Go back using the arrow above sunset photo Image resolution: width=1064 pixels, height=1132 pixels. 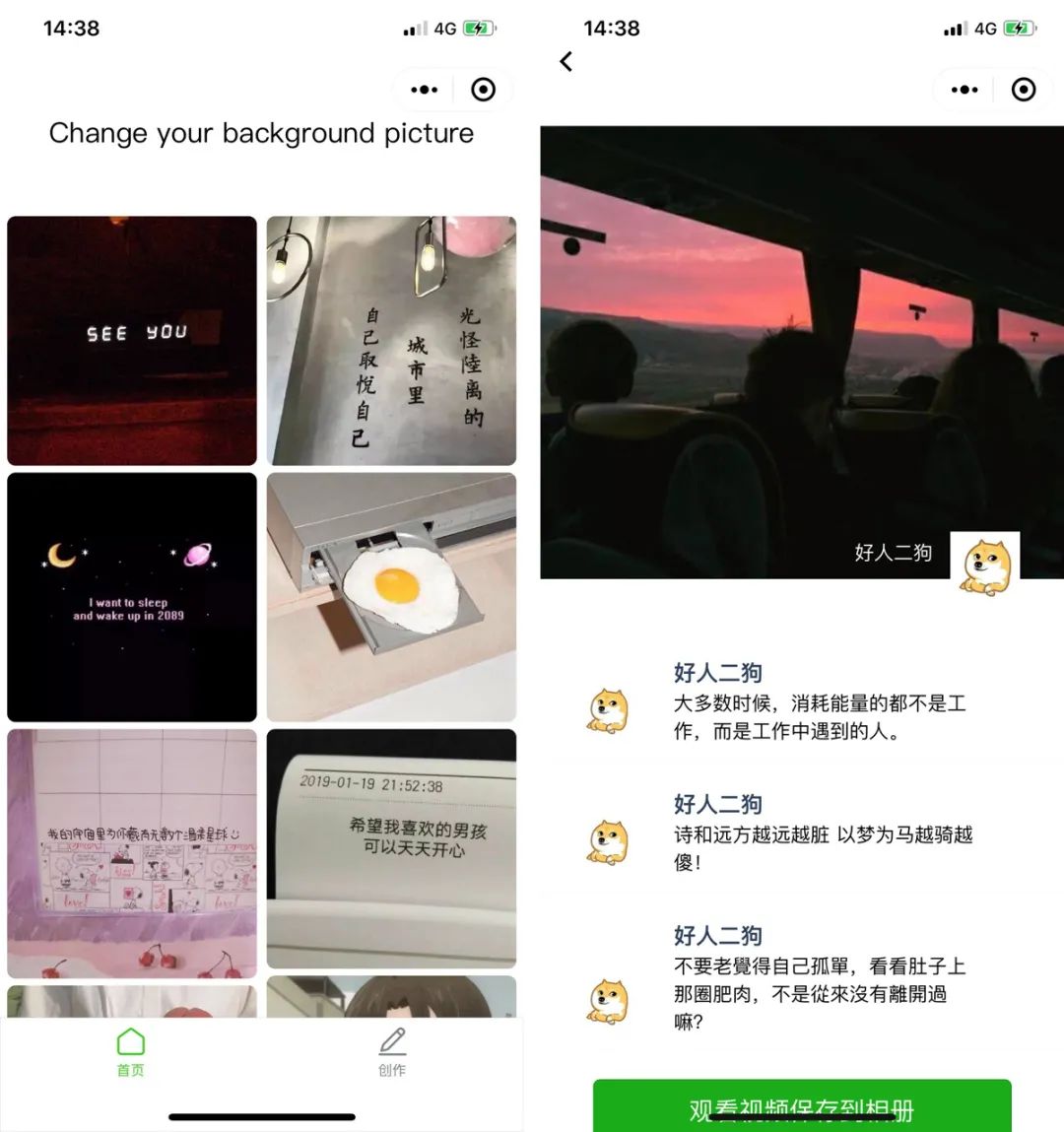click(566, 62)
